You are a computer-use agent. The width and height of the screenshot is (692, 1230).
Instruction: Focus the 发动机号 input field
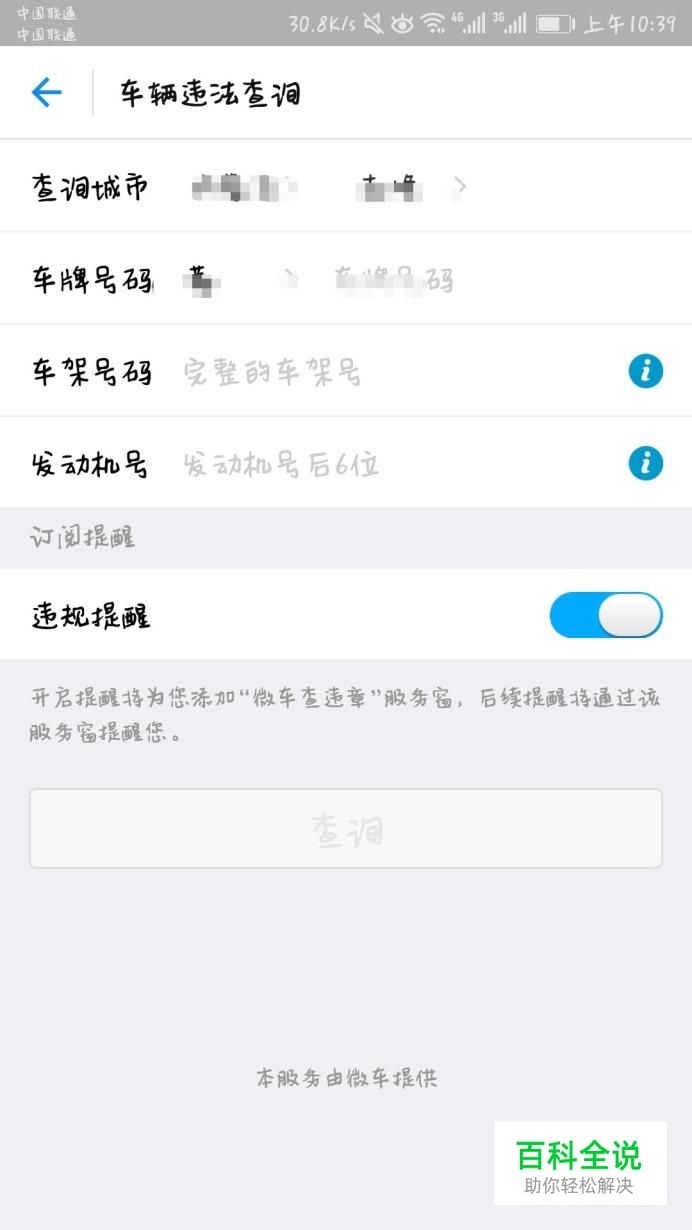click(400, 464)
